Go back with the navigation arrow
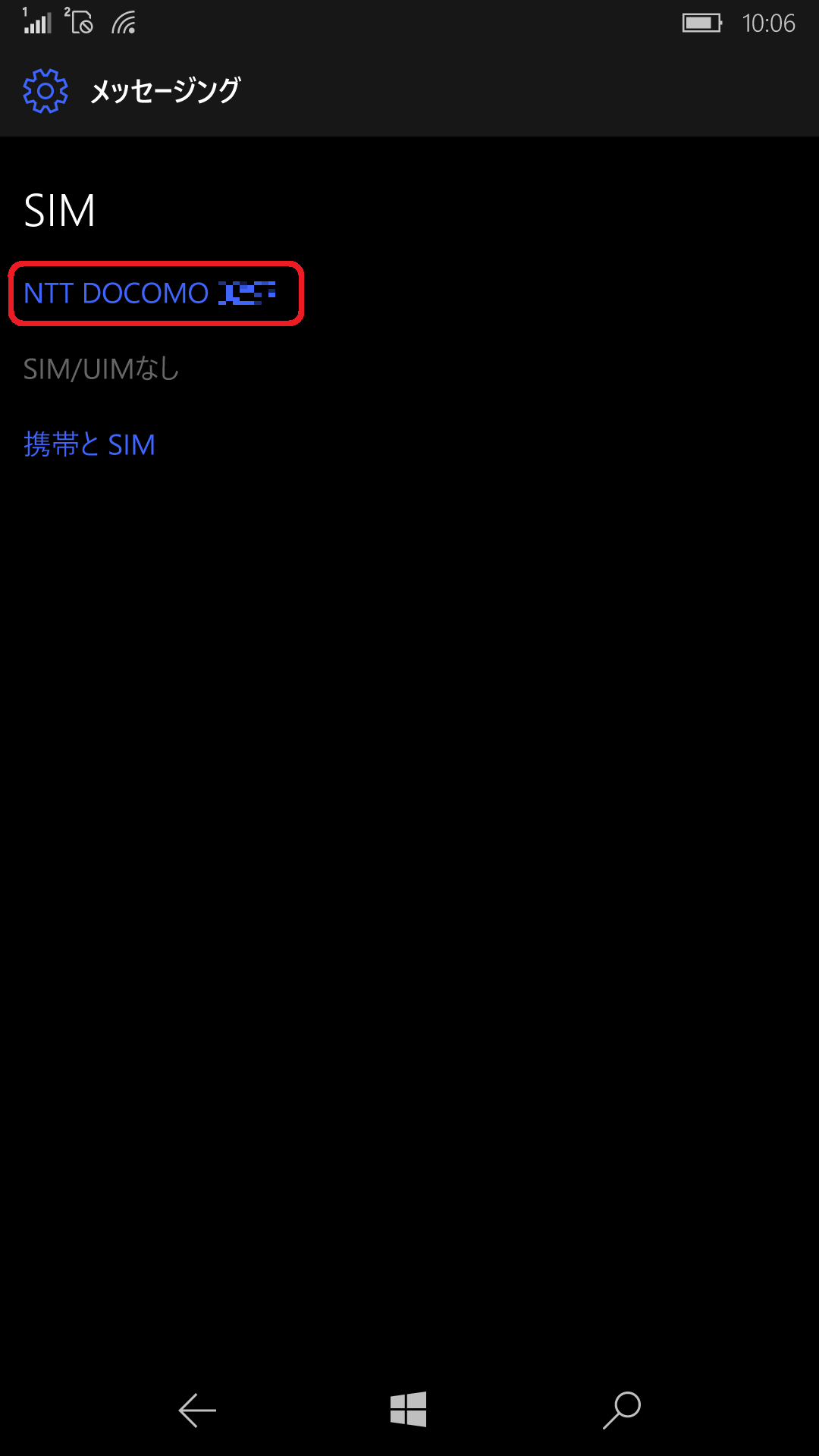819x1456 pixels. [197, 1410]
